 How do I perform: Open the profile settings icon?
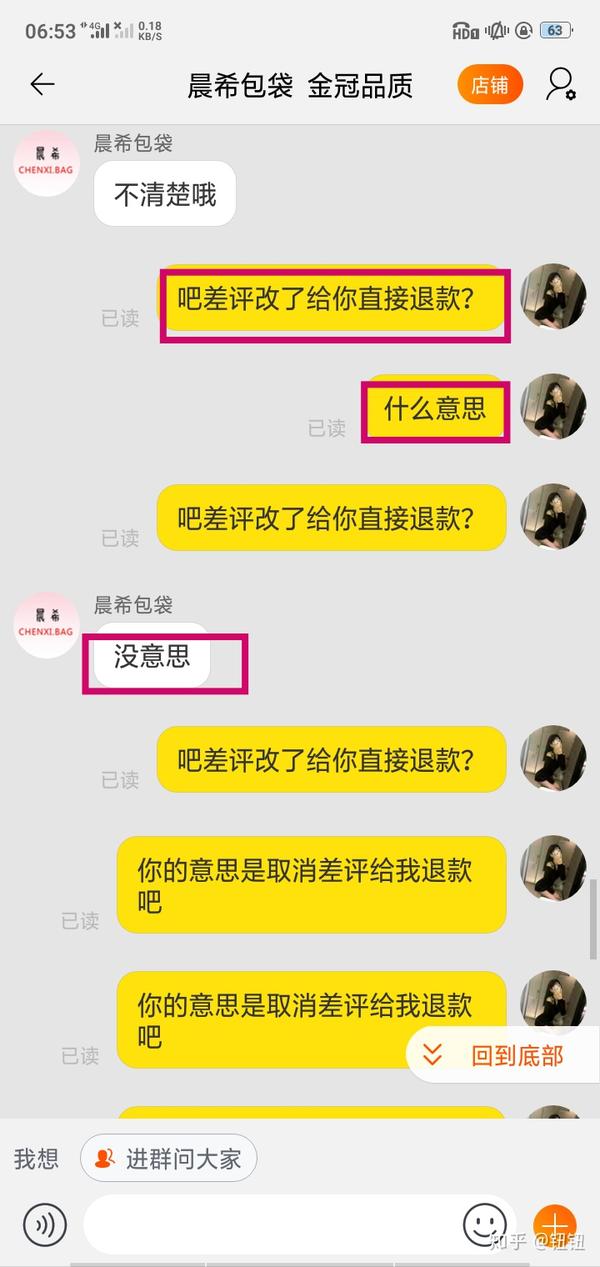(560, 84)
